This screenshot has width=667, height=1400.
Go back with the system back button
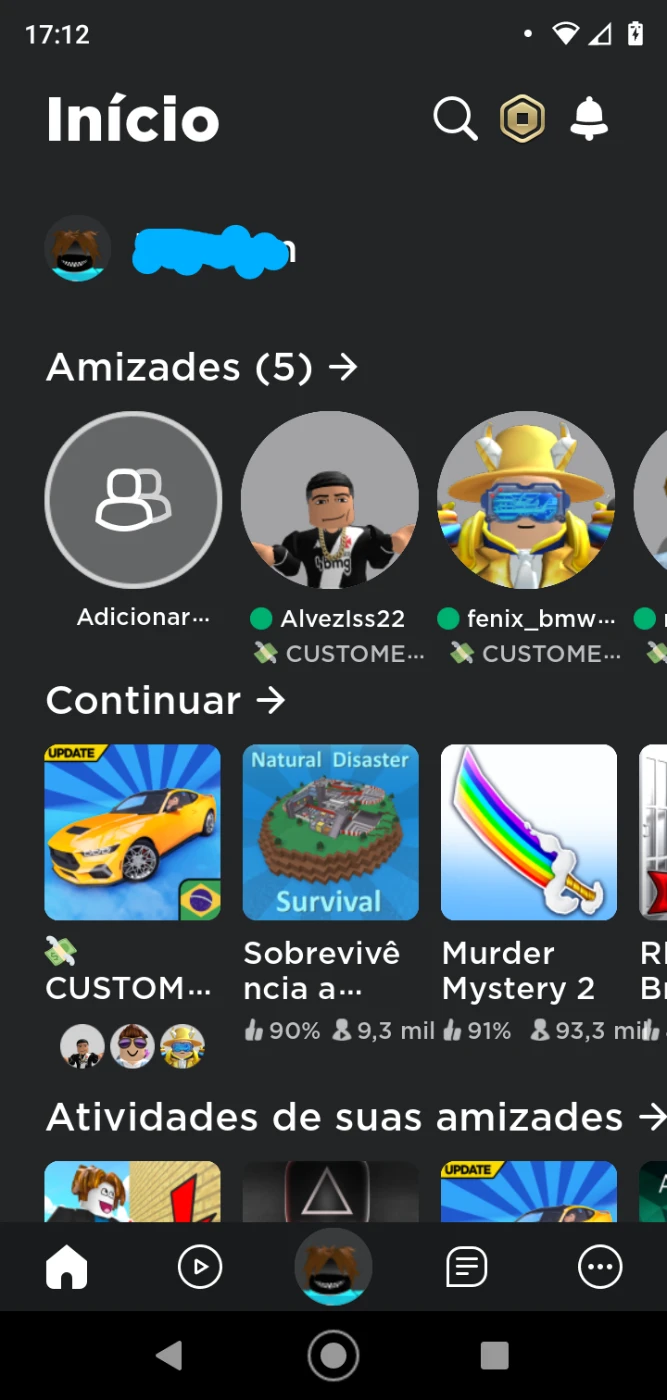tap(170, 1355)
